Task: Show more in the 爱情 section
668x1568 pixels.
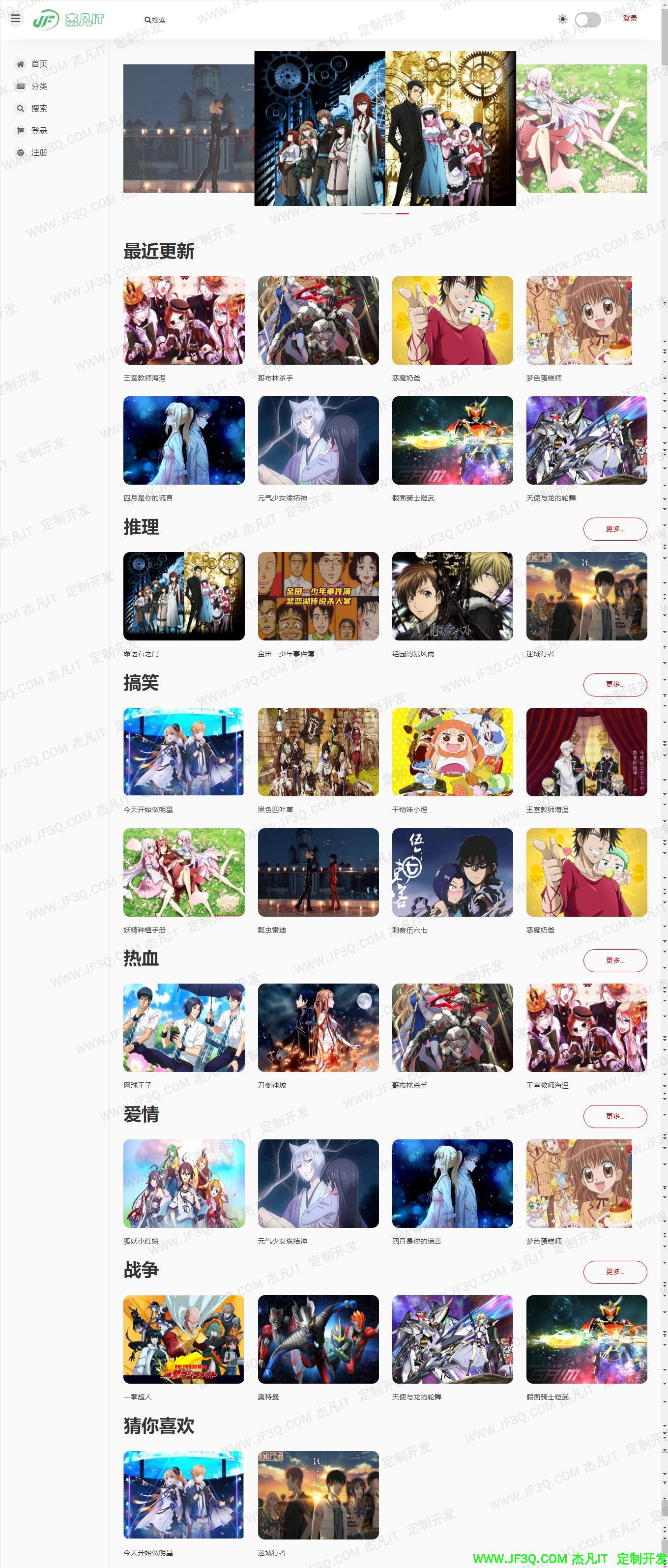Action: 614,1116
